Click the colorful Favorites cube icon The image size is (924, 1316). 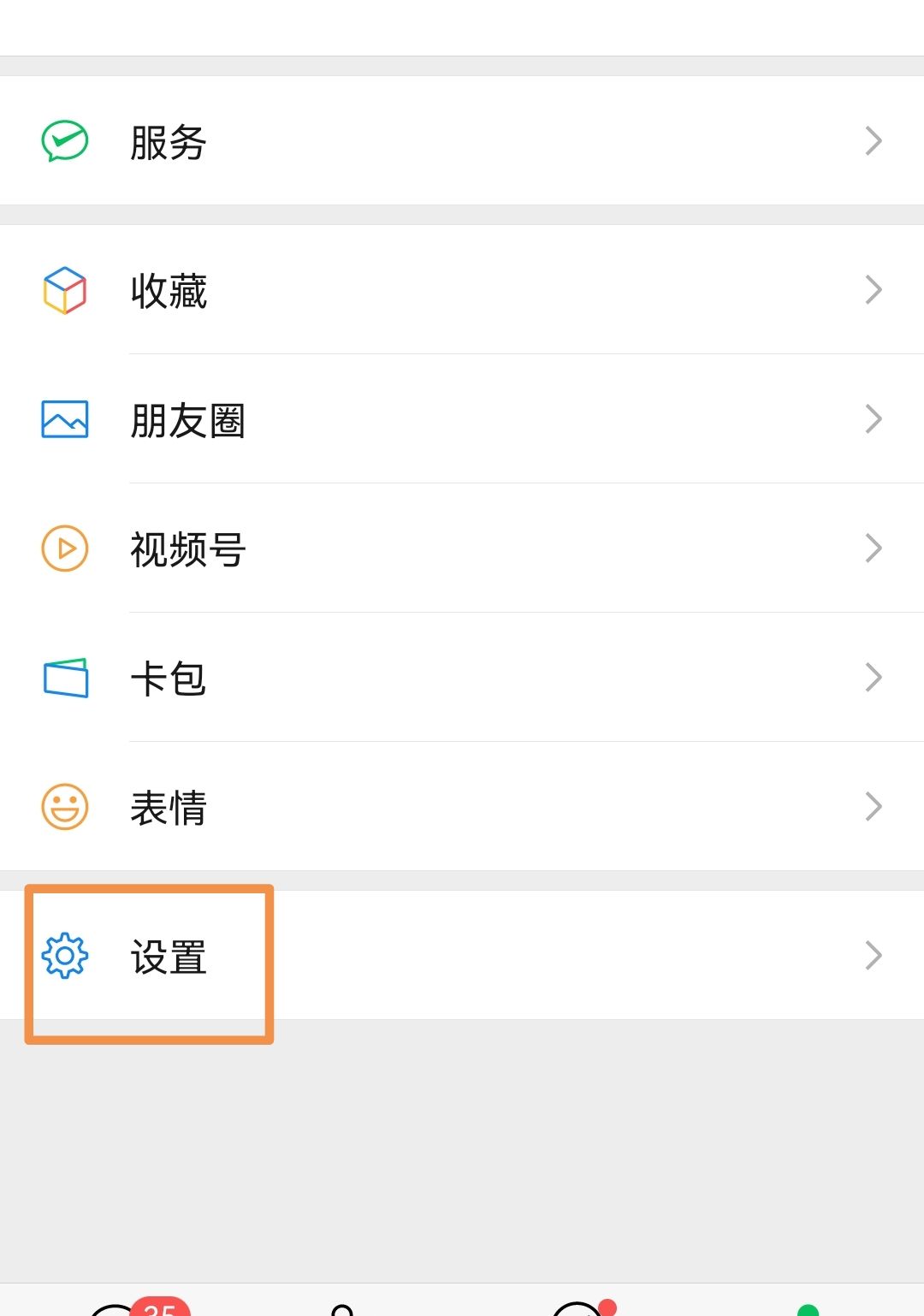point(64,290)
